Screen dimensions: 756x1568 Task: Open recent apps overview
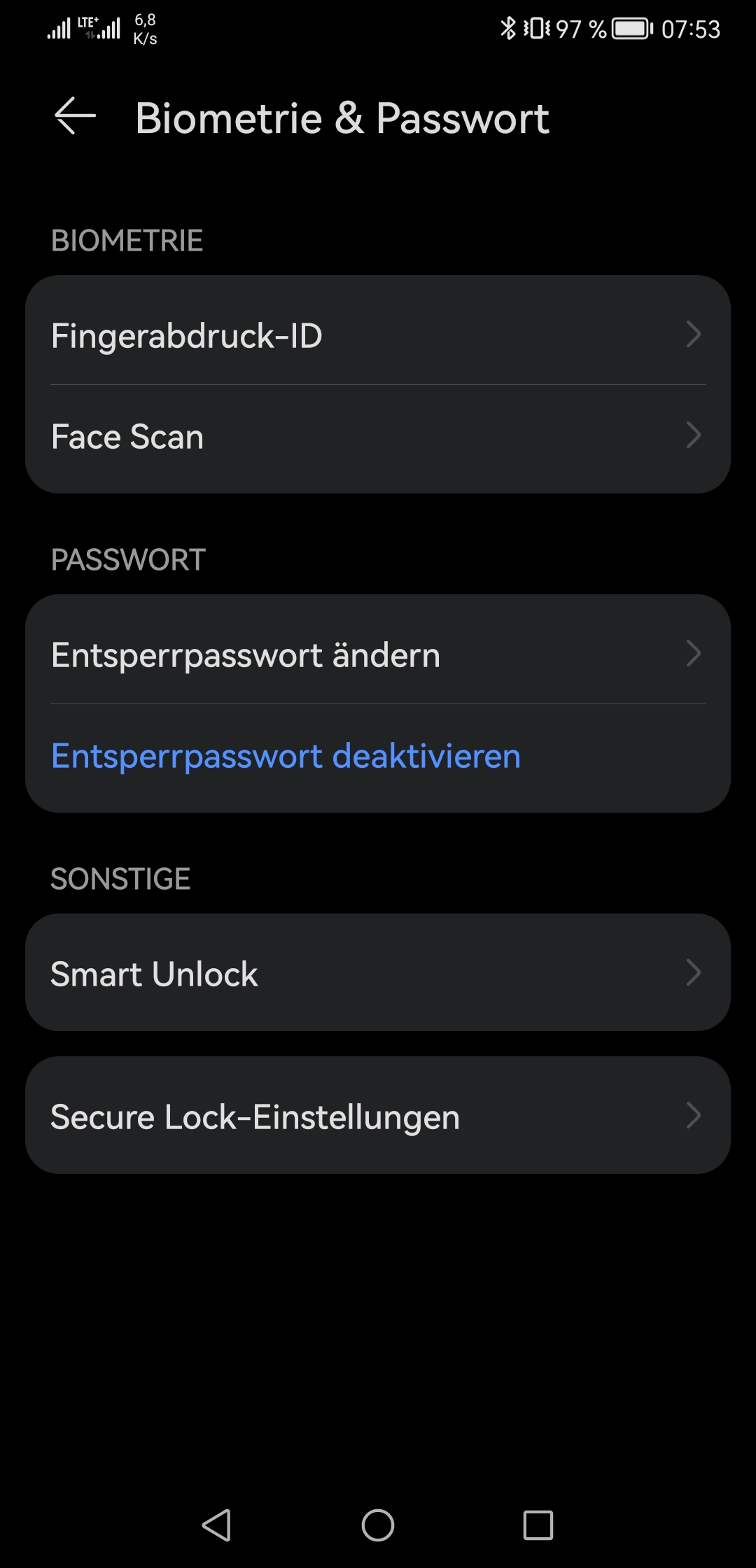point(538,1525)
